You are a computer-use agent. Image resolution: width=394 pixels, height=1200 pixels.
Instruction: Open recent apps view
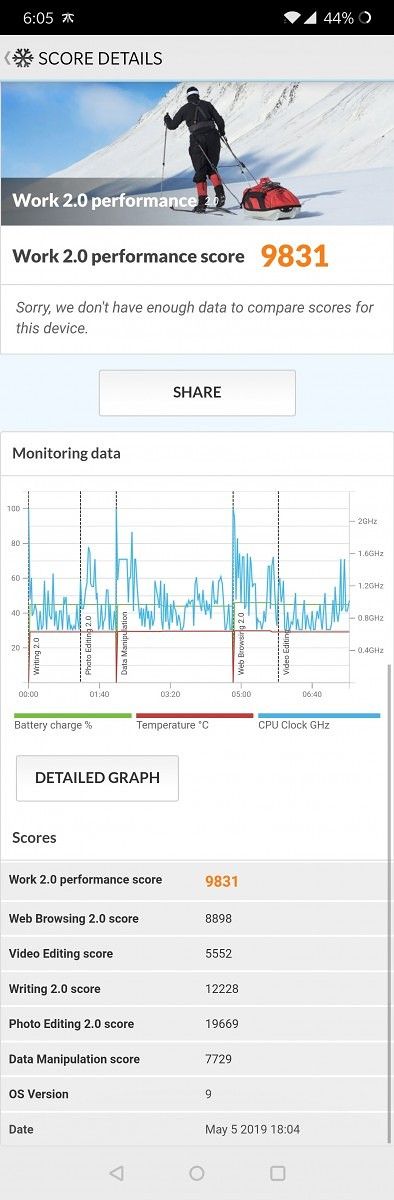[278, 1173]
